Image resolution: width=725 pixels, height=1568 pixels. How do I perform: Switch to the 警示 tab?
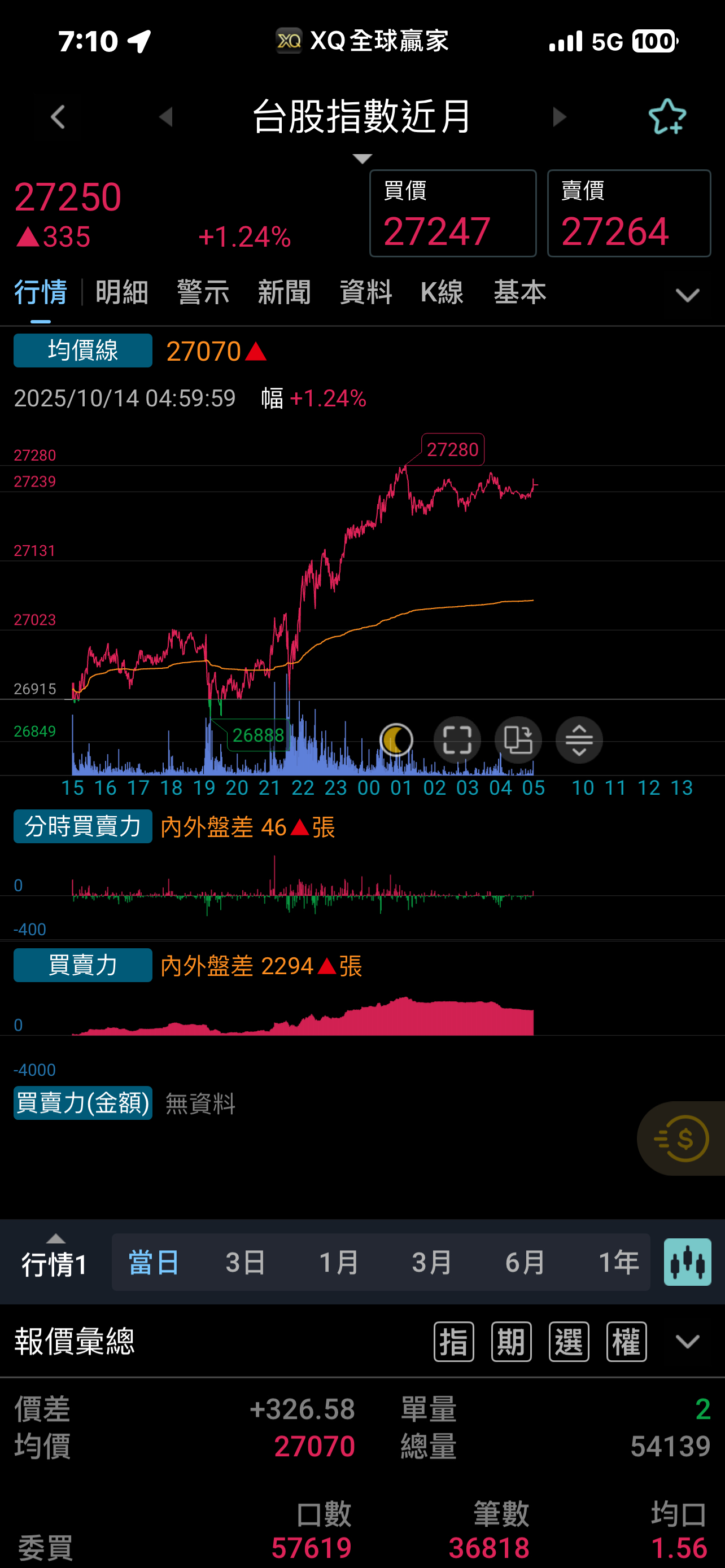pos(203,293)
